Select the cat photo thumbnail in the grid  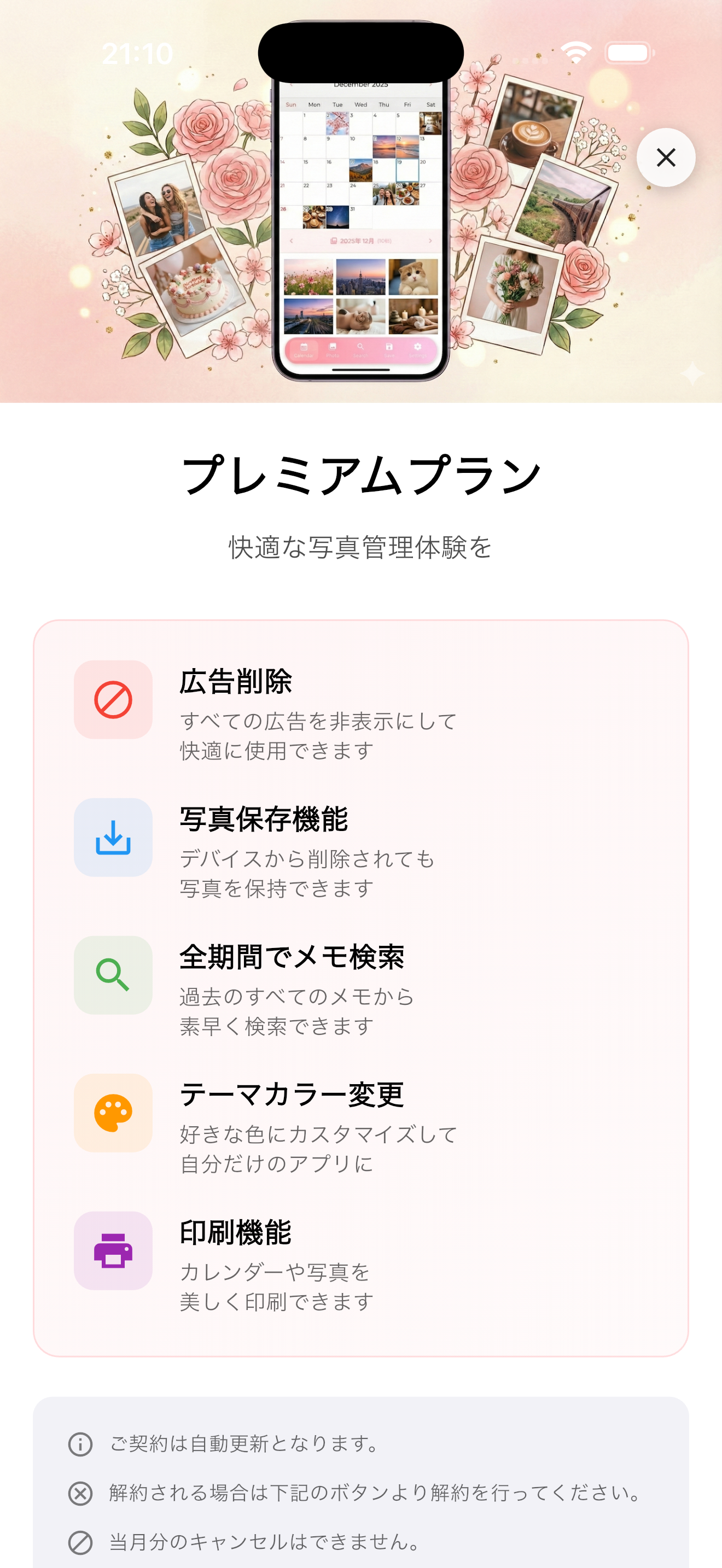[414, 278]
